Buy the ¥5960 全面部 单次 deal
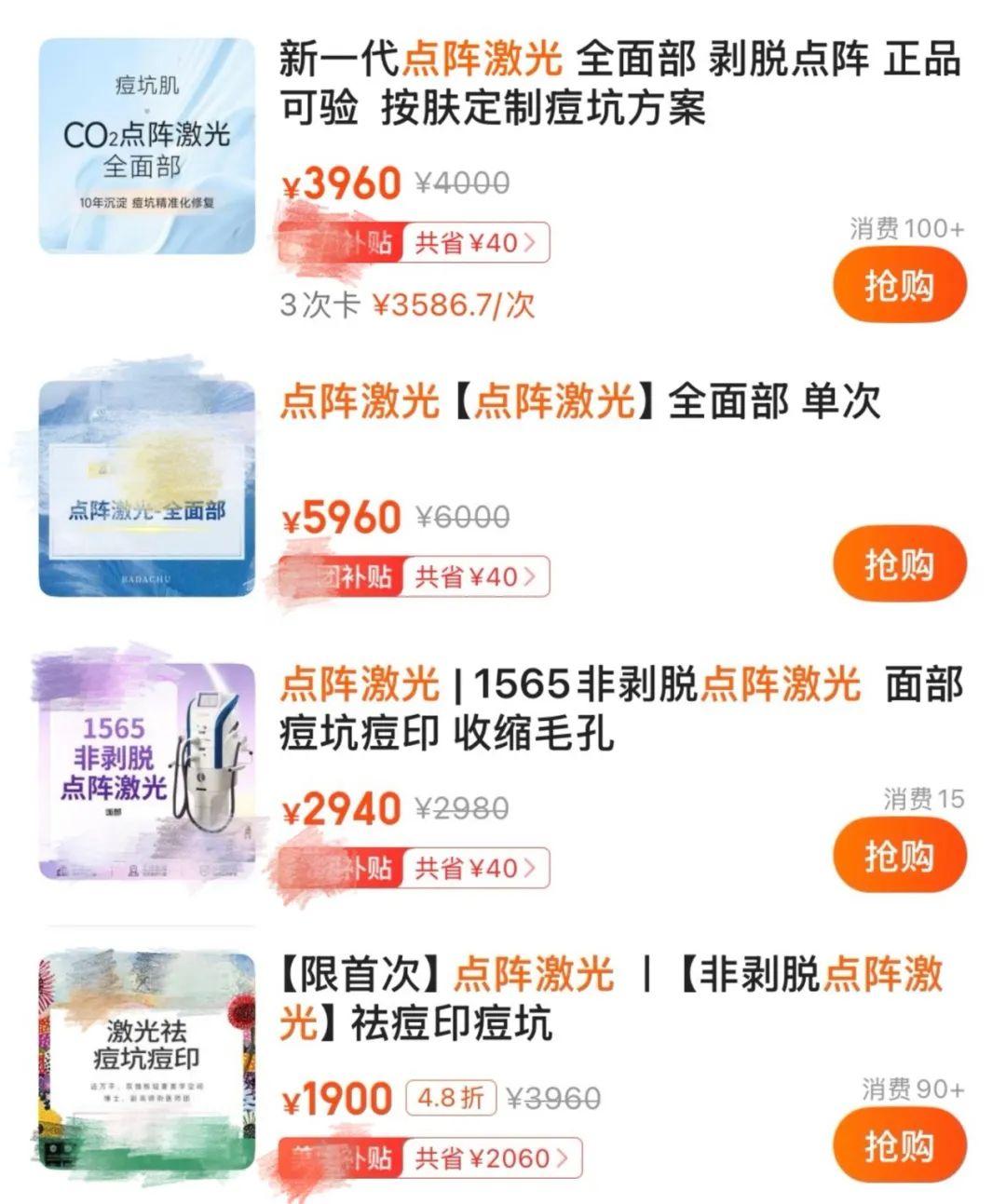 point(899,564)
